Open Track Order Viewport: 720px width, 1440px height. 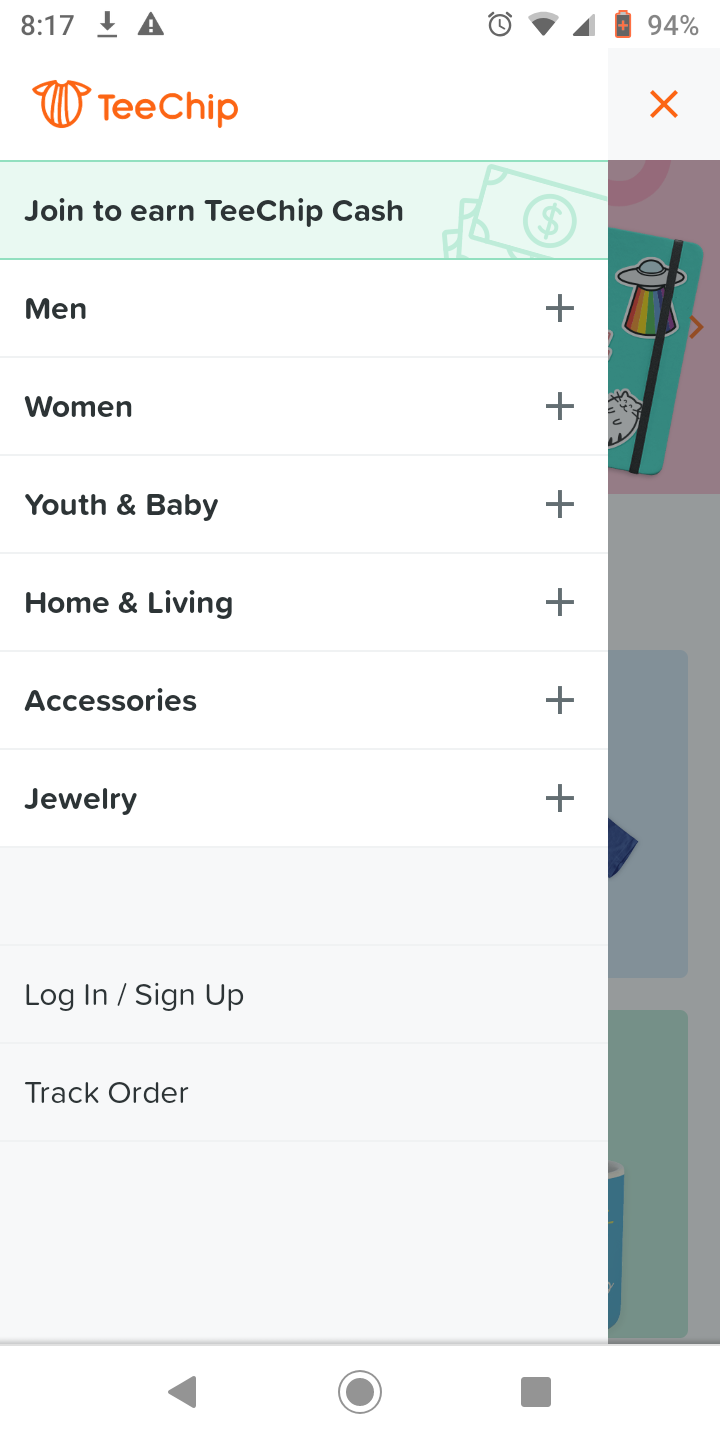[304, 1093]
